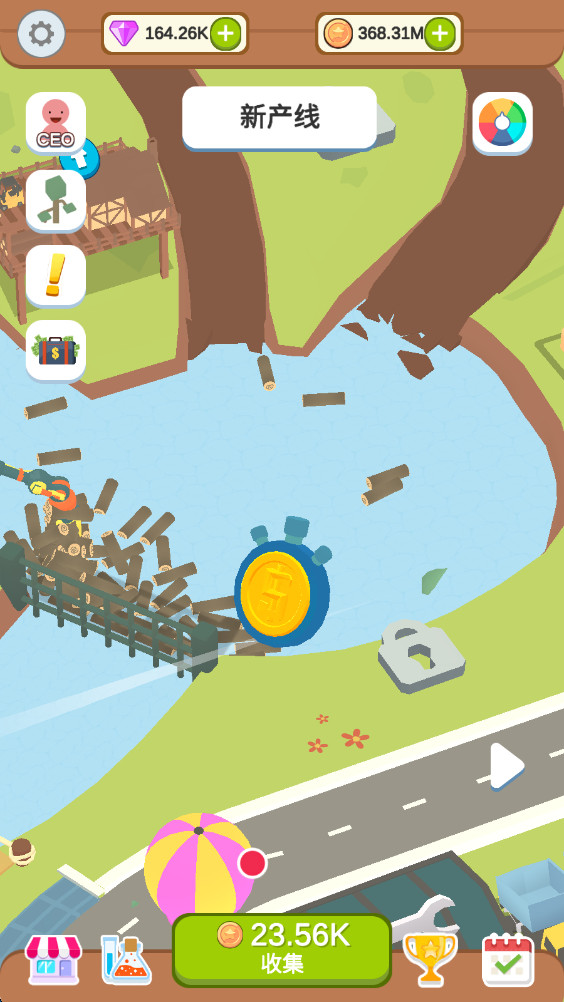Open the money briefcase offer
Screen dimensions: 564x1002
pyautogui.click(x=56, y=350)
